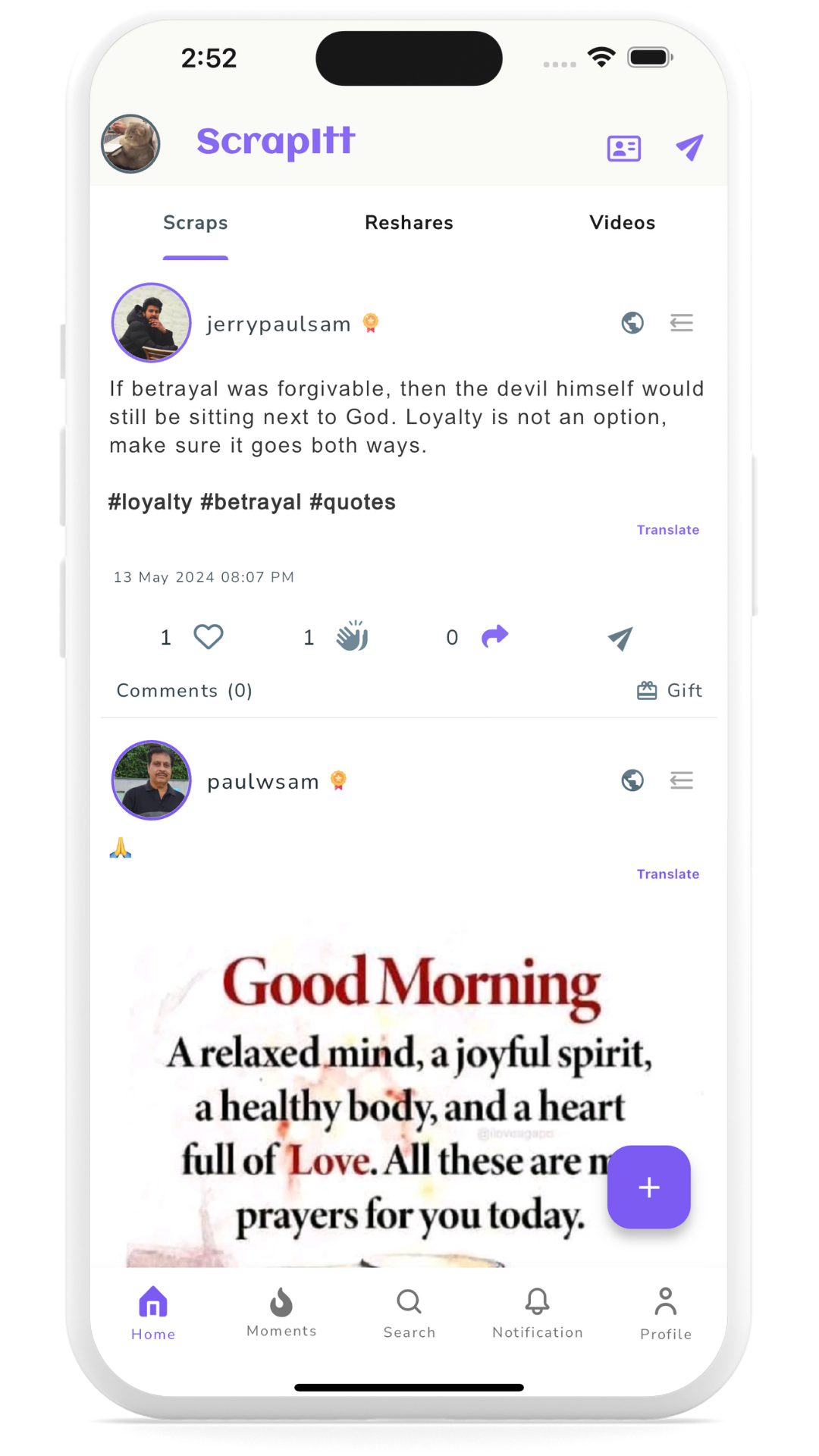
Task: Send jerrypaulsam's post via the paper plane icon
Action: point(620,639)
